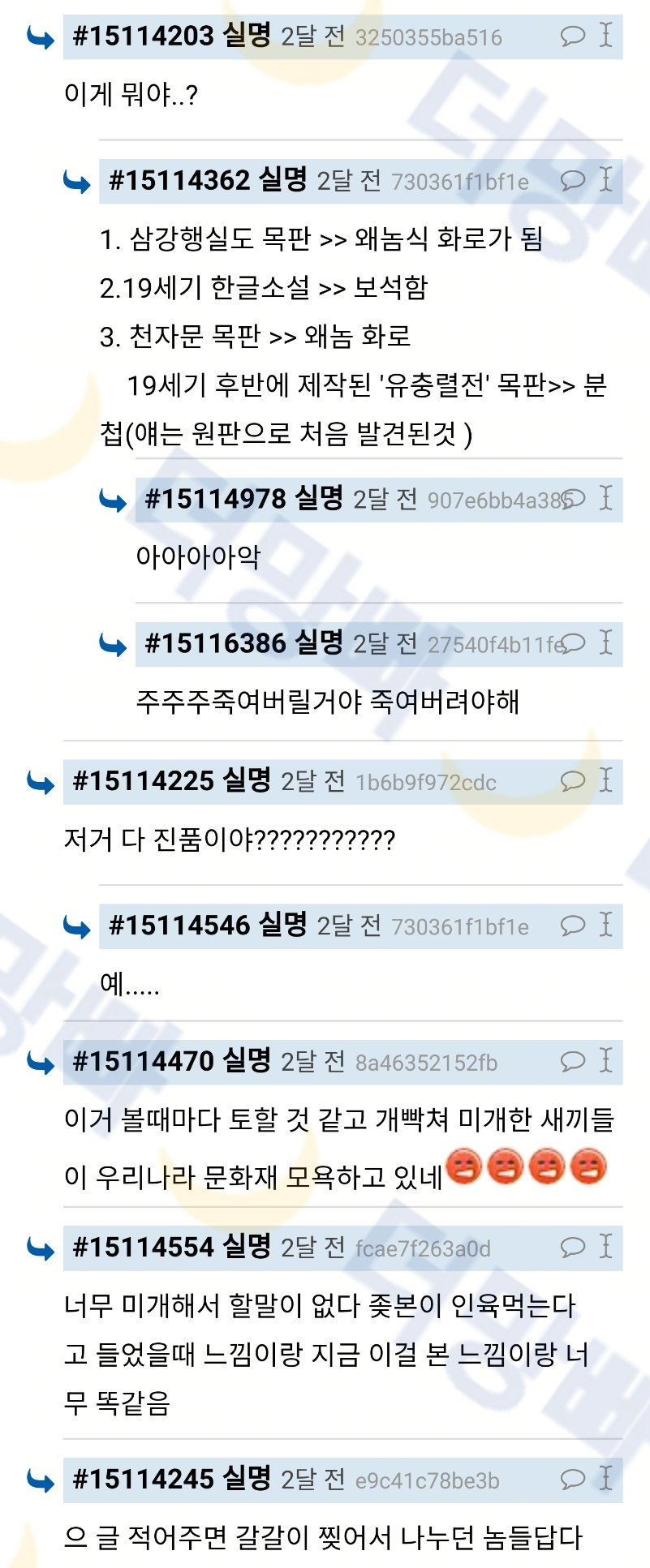Click the I-beam icon beside comment #15114225
The height and width of the screenshot is (1568, 650).
(605, 782)
